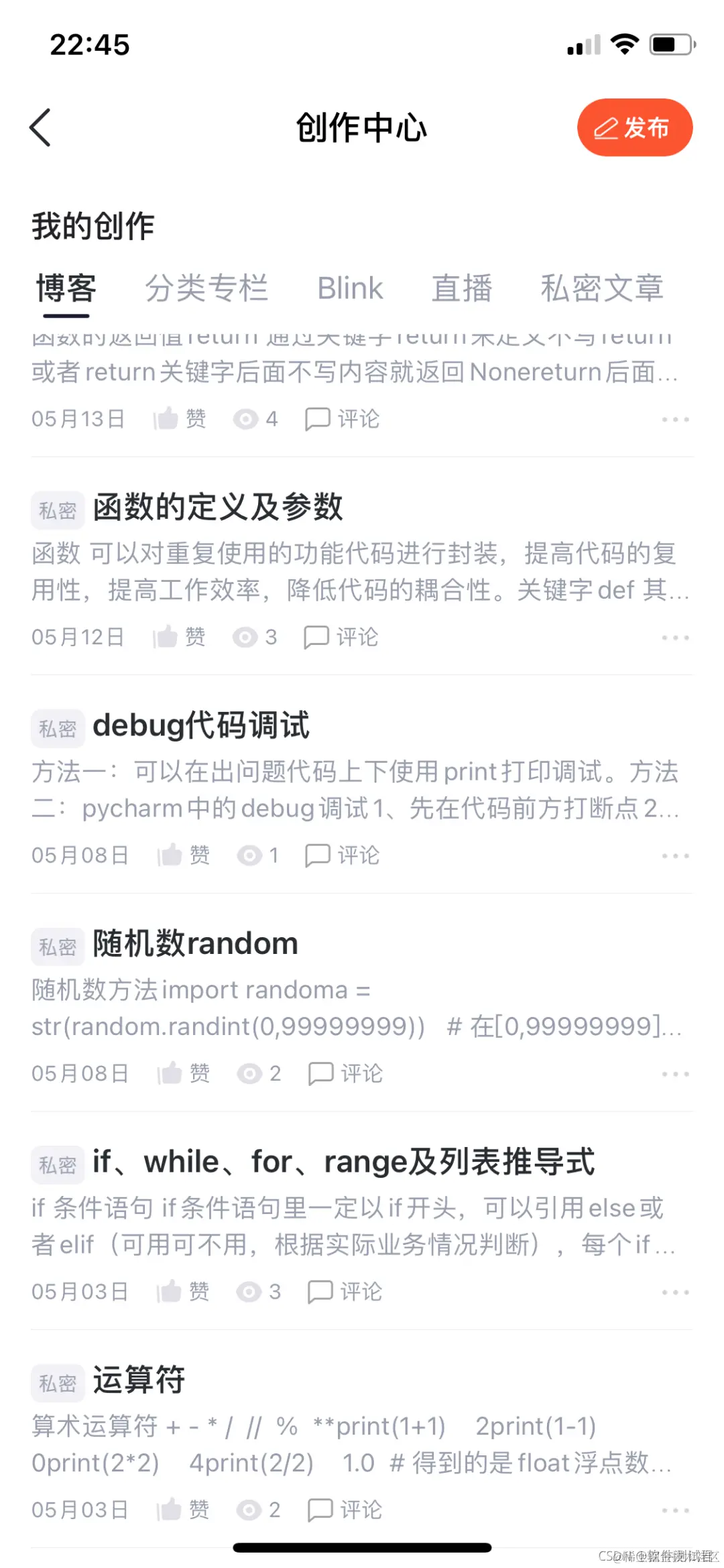Switch to the 分类专栏 tab
This screenshot has width=724, height=1568.
[x=206, y=289]
